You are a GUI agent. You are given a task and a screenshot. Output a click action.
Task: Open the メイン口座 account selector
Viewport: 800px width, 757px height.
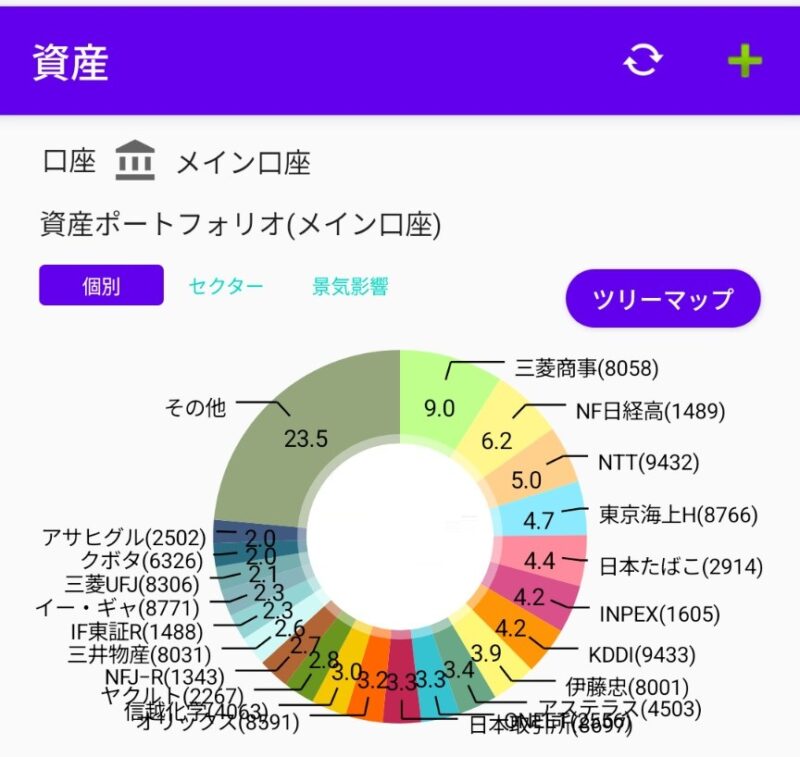pyautogui.click(x=242, y=162)
